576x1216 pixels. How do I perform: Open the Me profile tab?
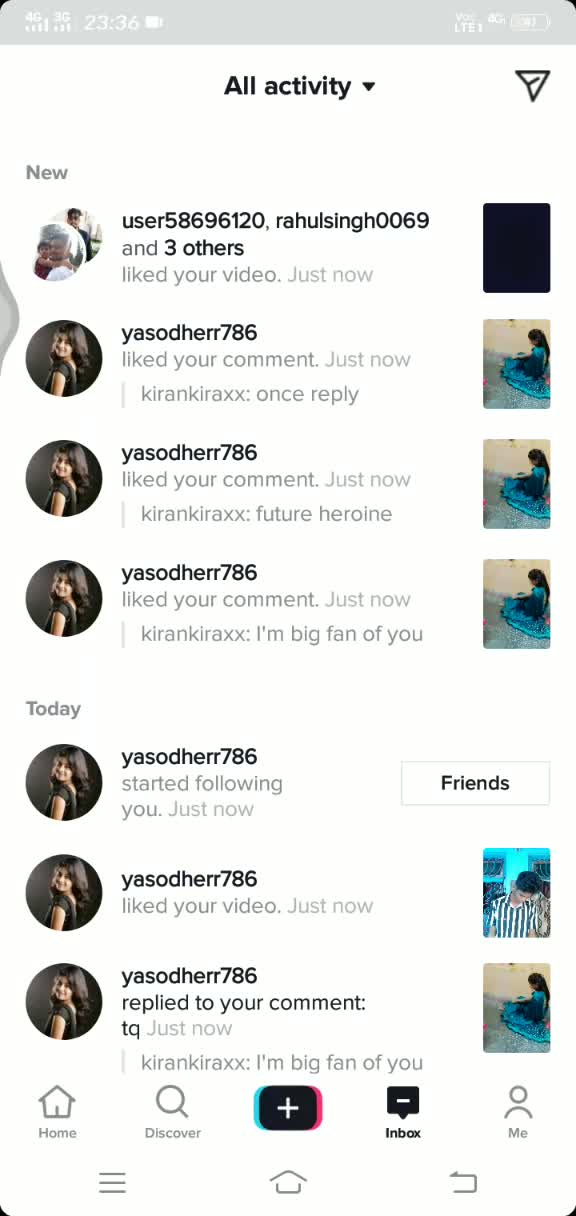518,1112
